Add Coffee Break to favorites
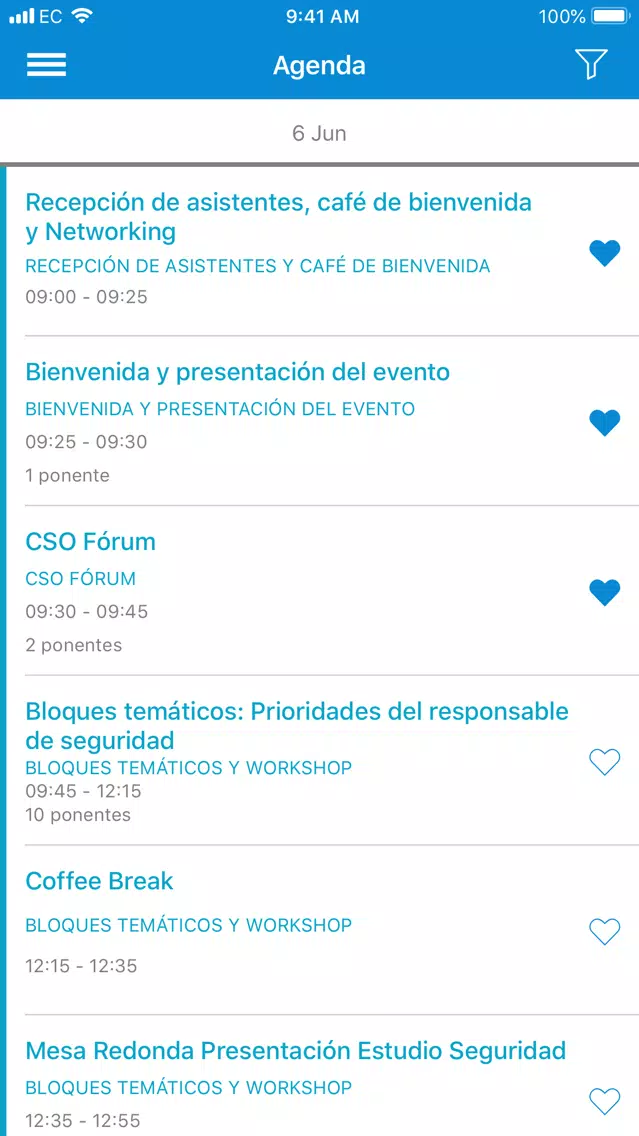The image size is (639, 1136). coord(604,932)
